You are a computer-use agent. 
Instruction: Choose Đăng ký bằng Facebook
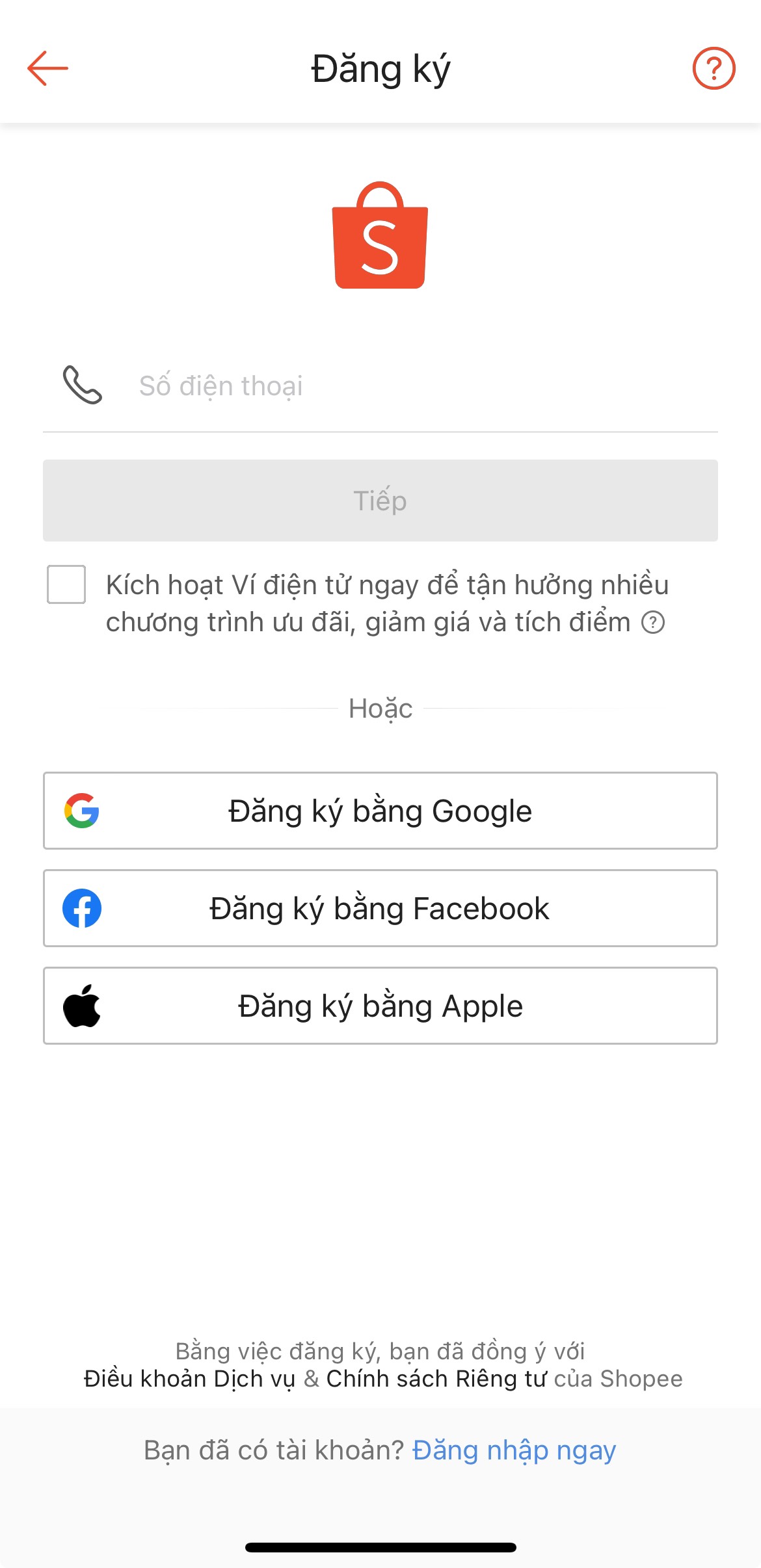tap(380, 908)
